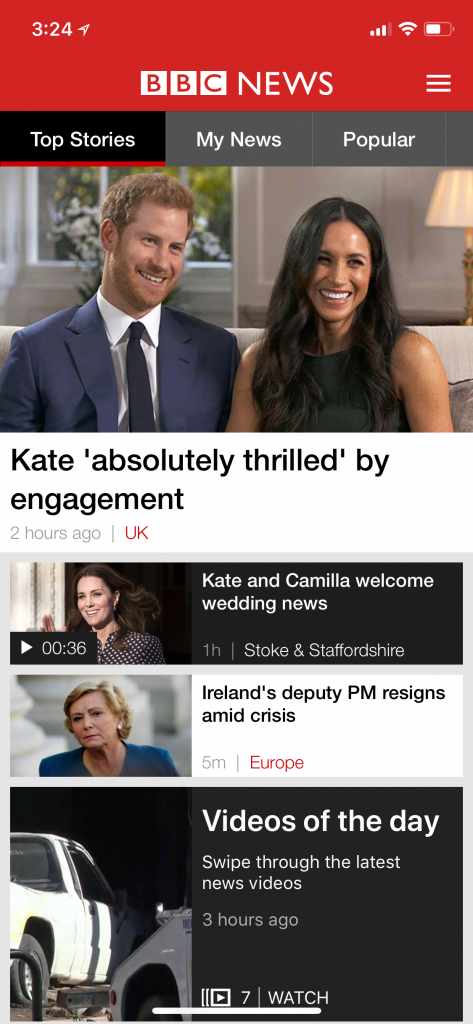Open the UK section link

[137, 533]
